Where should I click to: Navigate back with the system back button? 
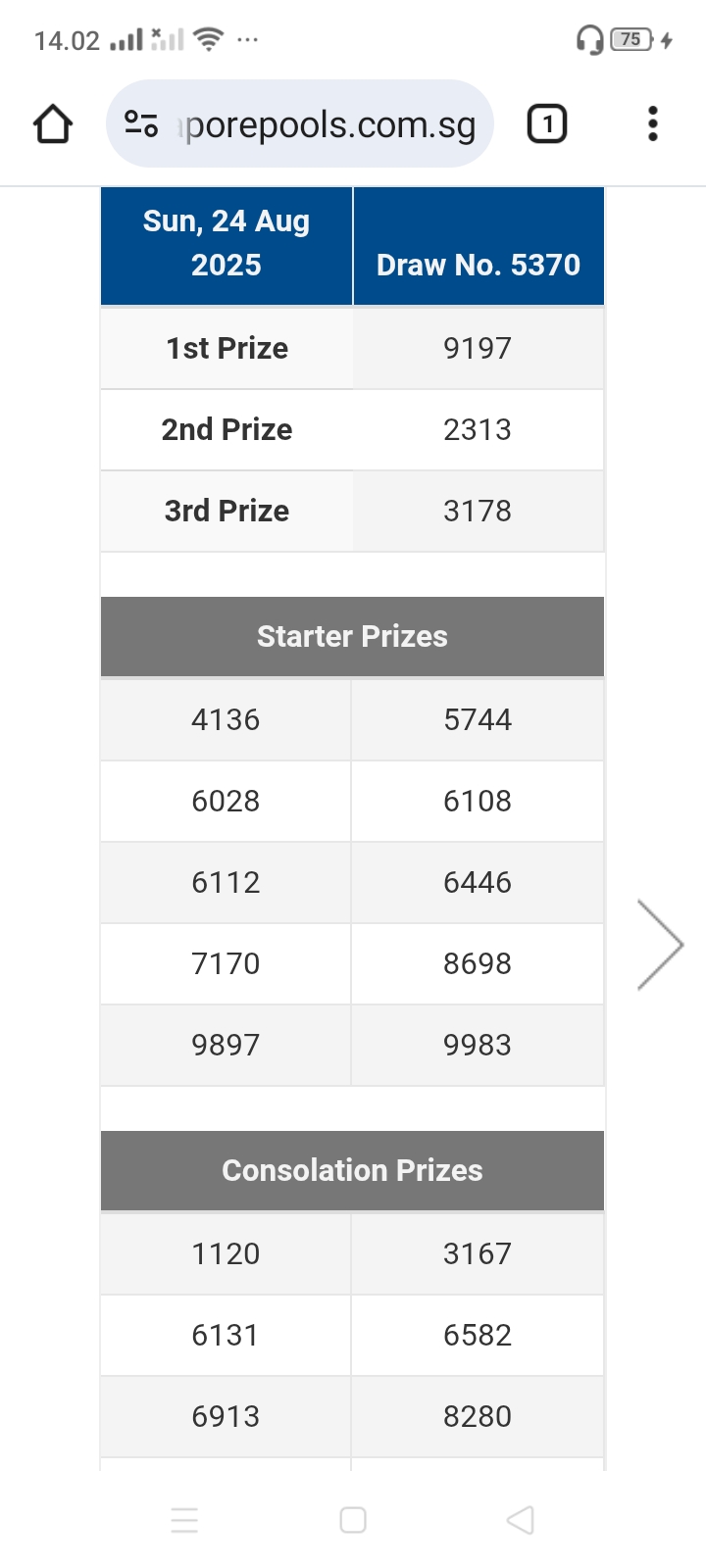[521, 1520]
